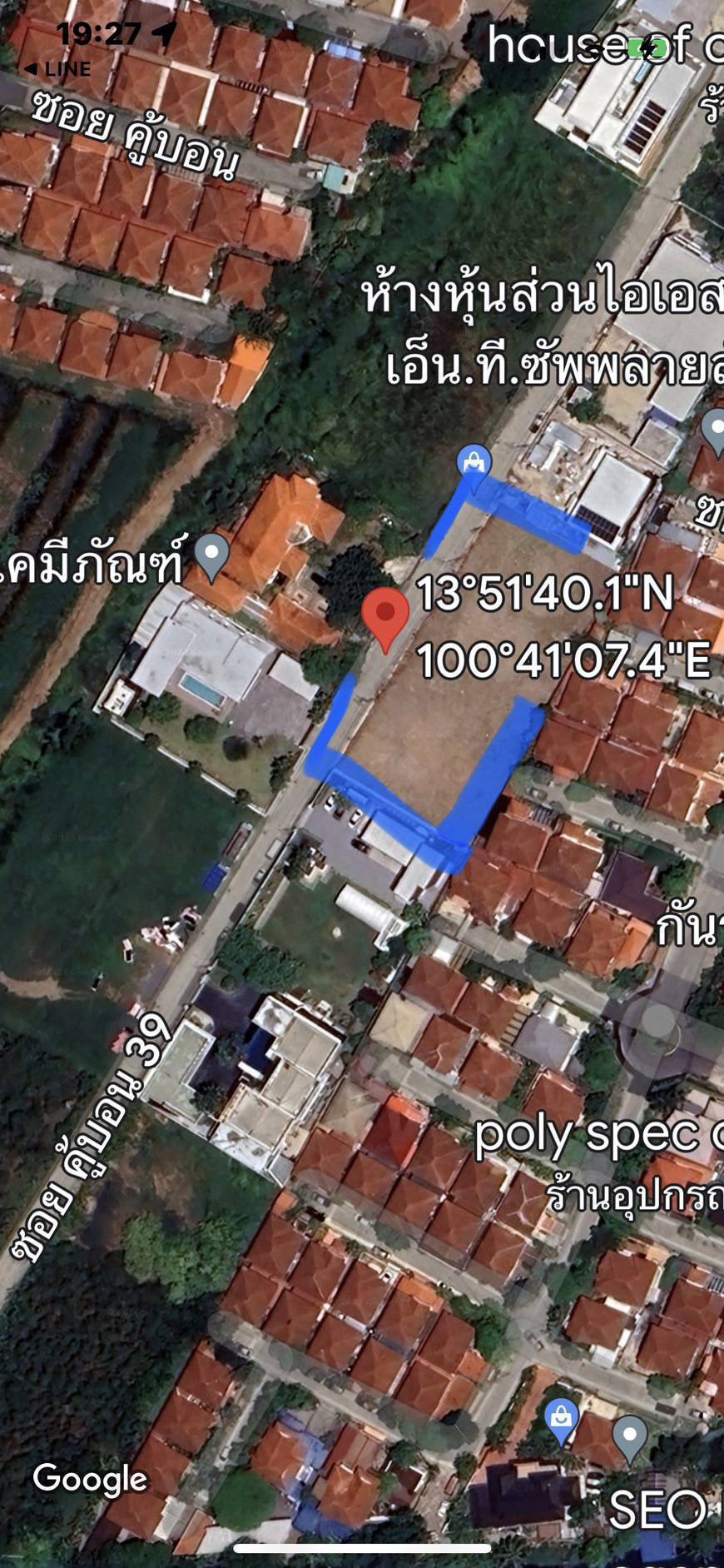Open the blue shopping pin near SEO
Screen dimensions: 724x1568
(561, 1421)
